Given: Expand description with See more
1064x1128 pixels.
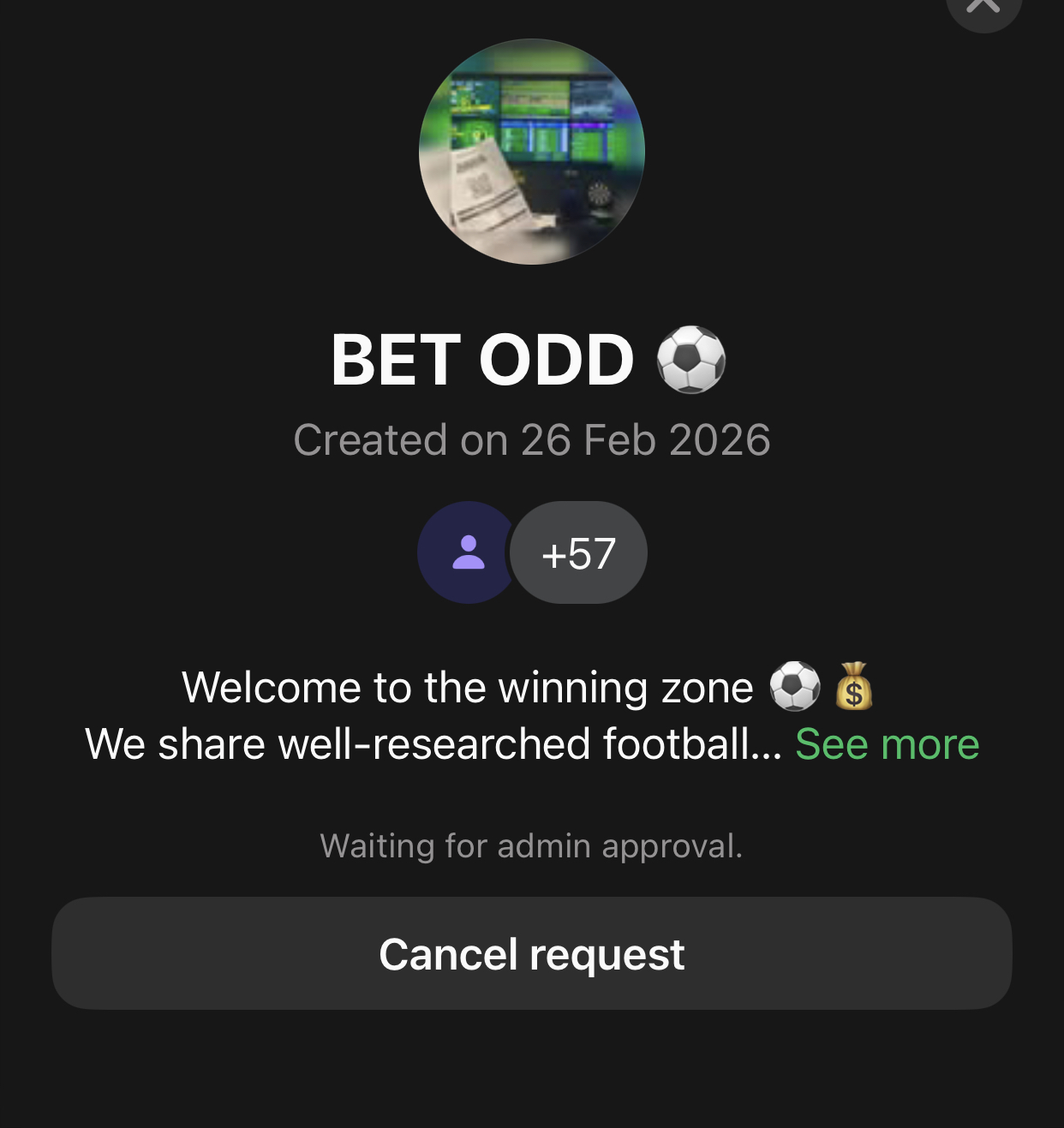Looking at the screenshot, I should [887, 743].
